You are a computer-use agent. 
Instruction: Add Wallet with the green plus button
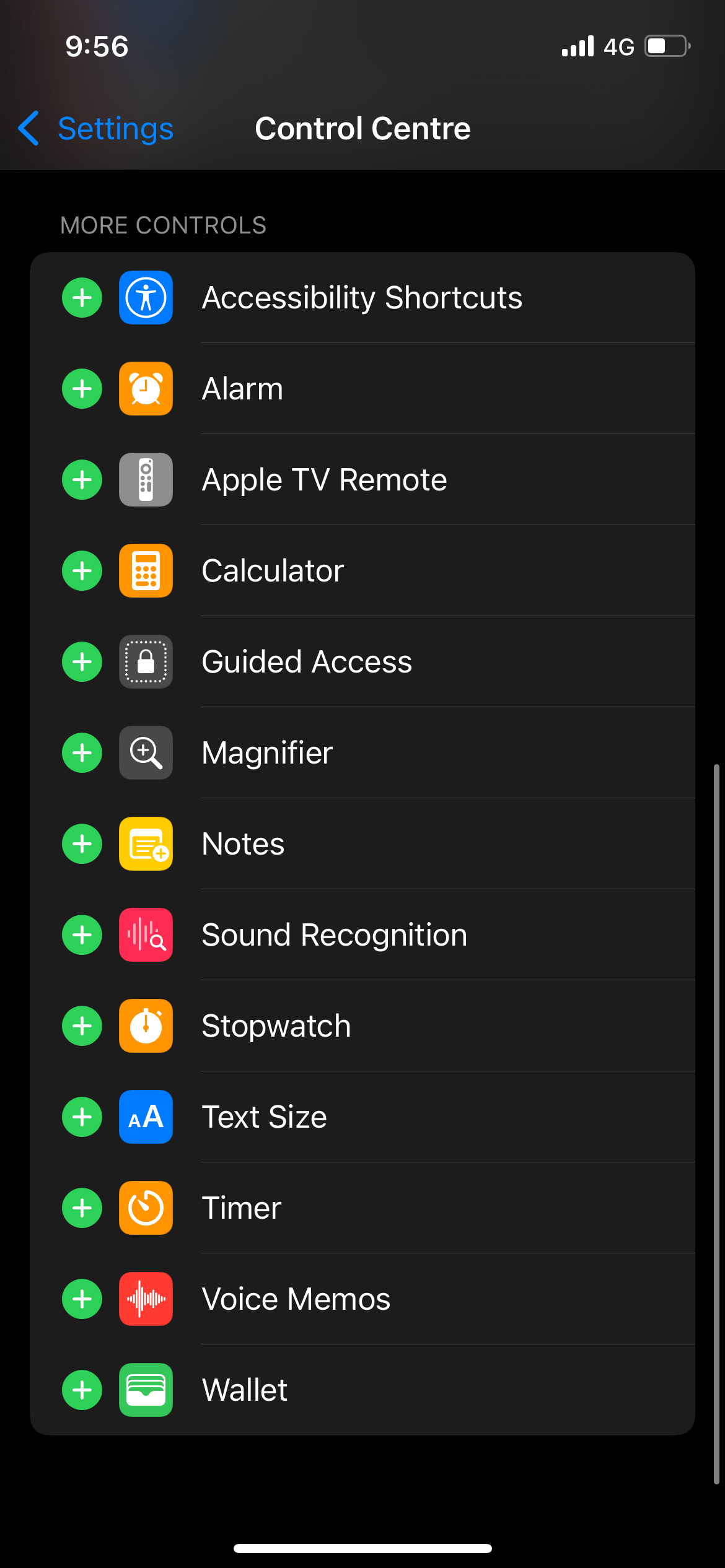81,1390
